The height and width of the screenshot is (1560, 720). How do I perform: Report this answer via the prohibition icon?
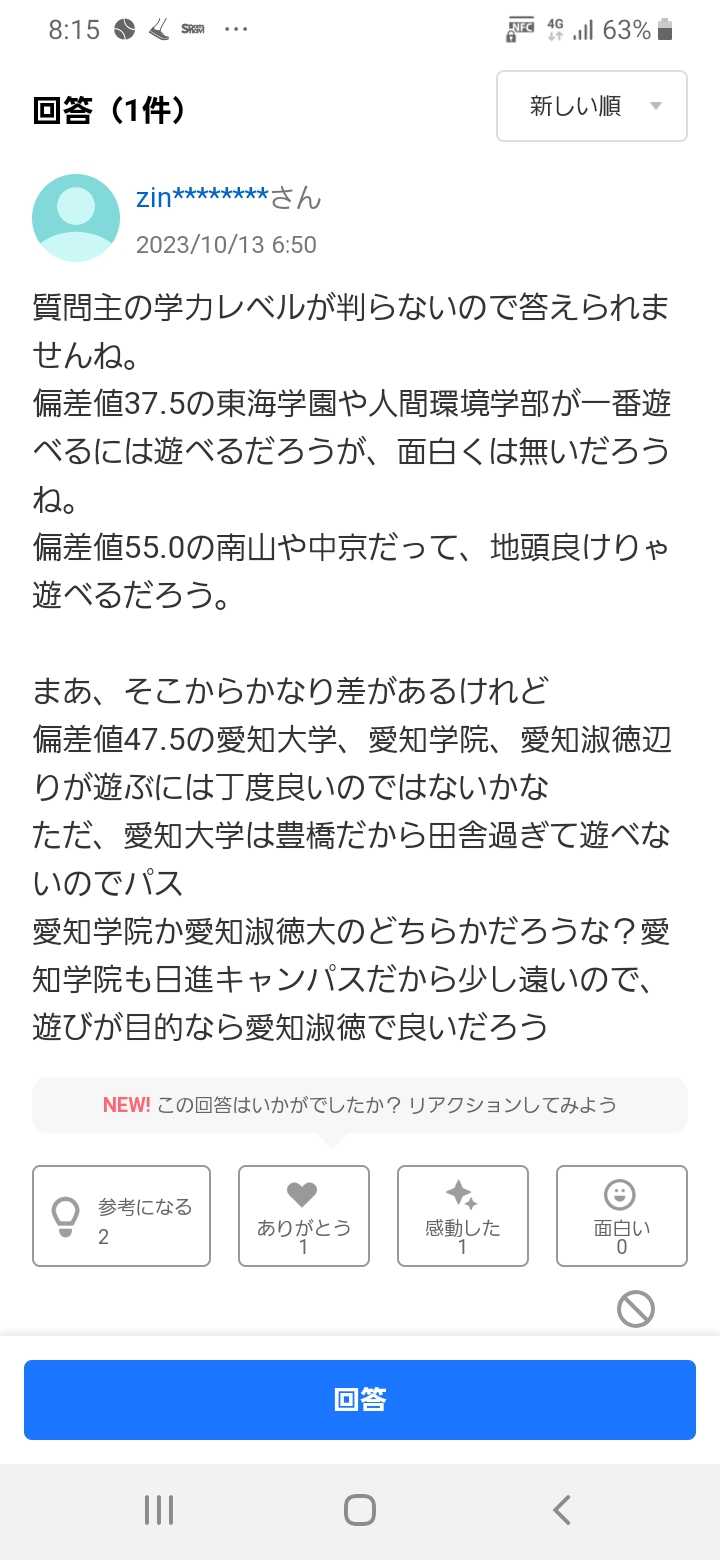point(636,1308)
